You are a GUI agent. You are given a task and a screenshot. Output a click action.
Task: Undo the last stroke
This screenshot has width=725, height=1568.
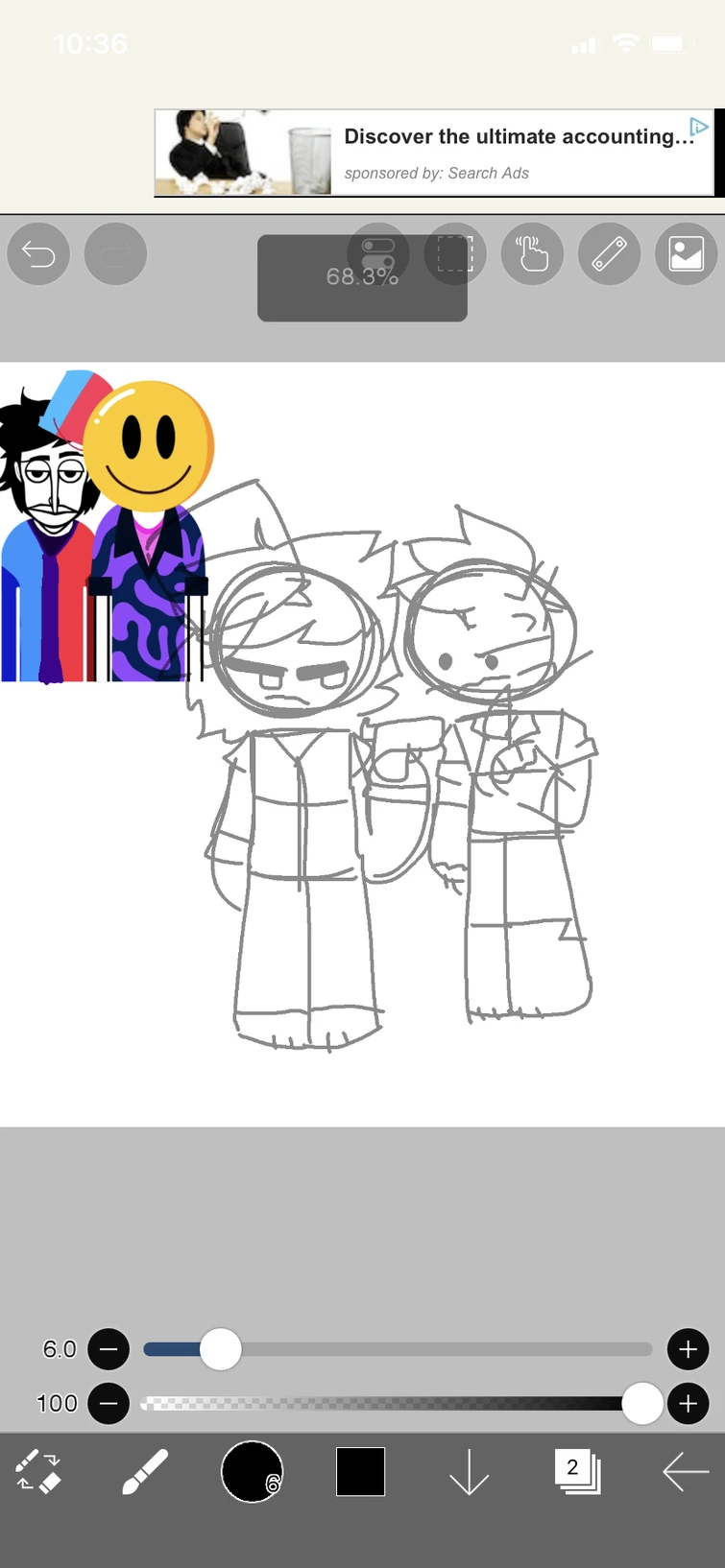[x=38, y=253]
